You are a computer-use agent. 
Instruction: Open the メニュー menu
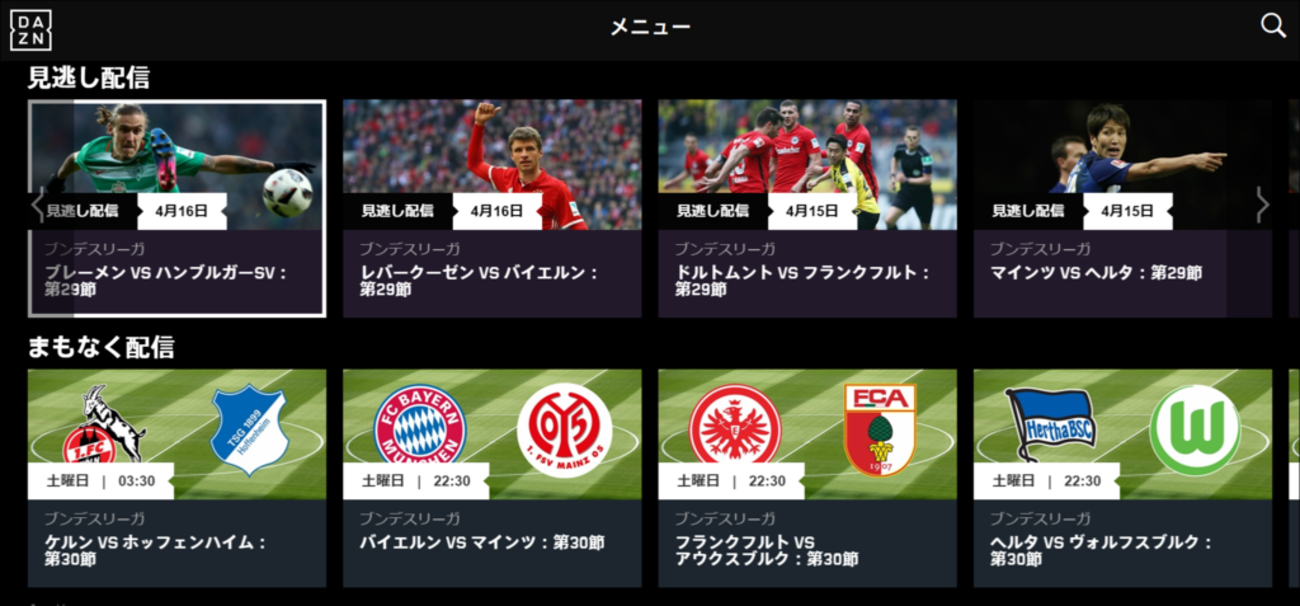coord(650,27)
